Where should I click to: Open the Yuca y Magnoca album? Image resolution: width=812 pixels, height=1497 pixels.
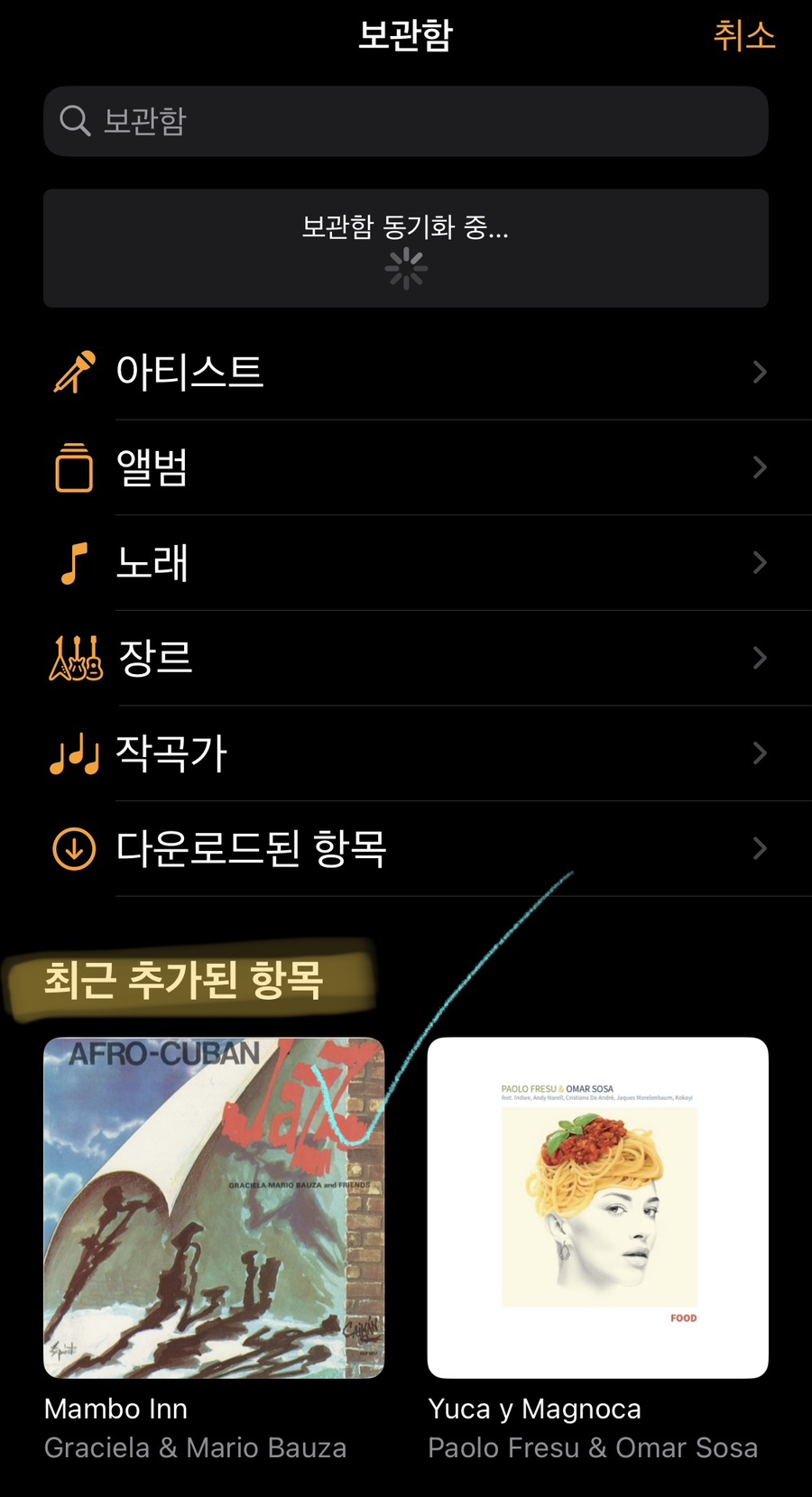597,1207
